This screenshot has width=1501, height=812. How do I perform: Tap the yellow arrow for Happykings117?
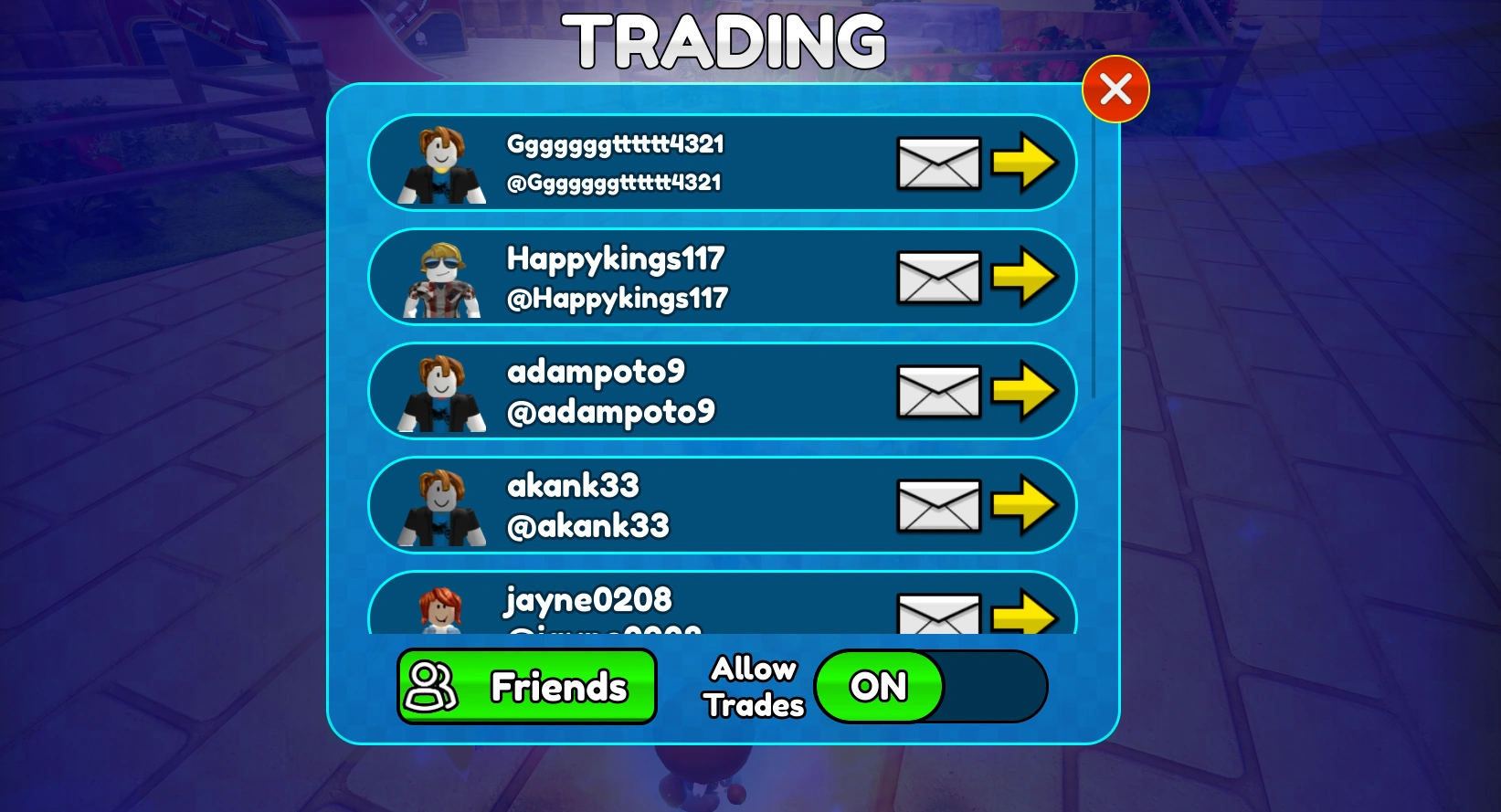pyautogui.click(x=1025, y=277)
